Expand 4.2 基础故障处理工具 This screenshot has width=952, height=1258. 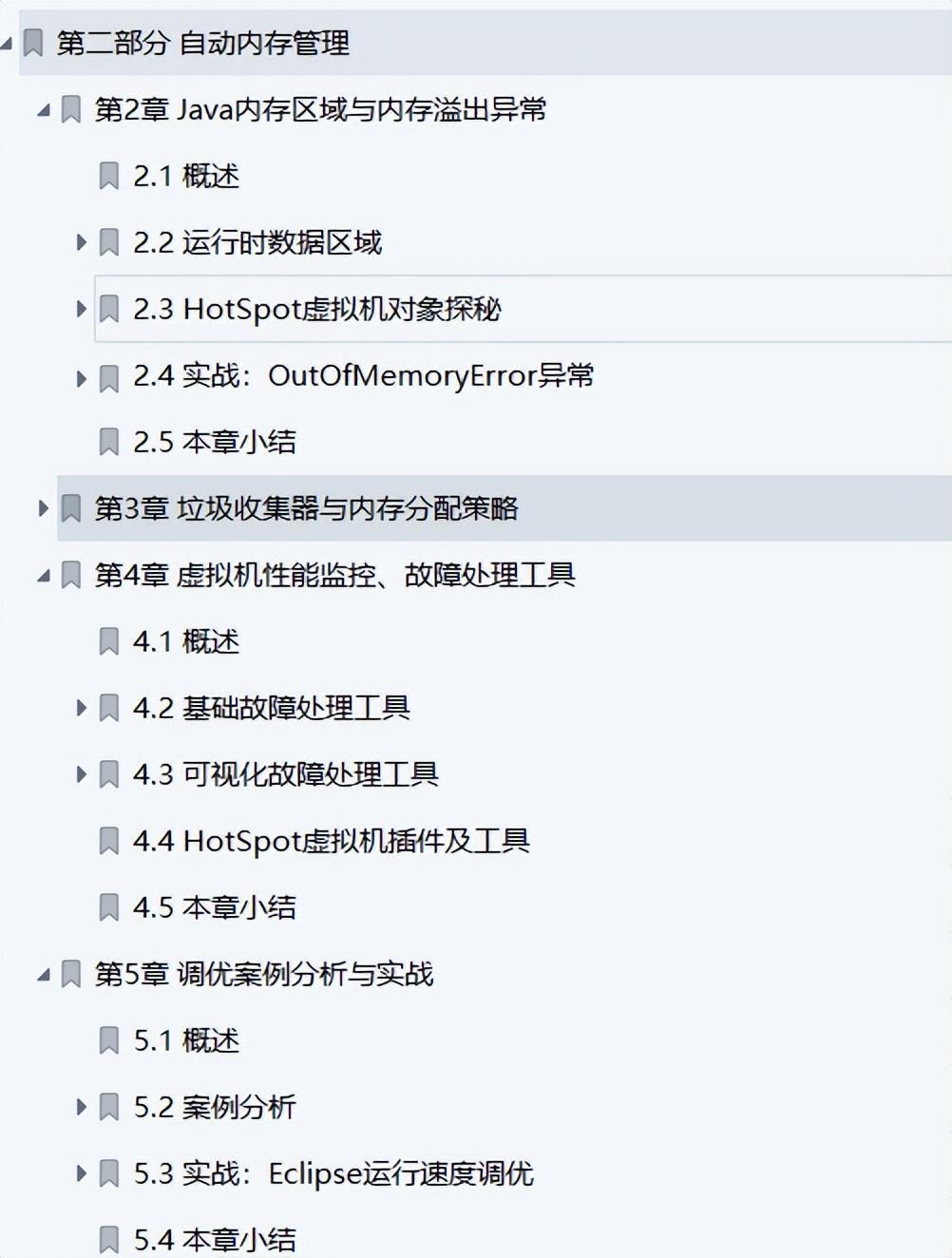coord(82,709)
